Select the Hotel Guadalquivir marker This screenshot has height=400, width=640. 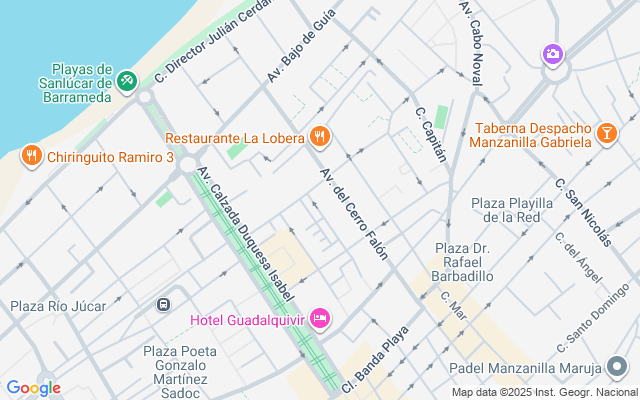(x=320, y=320)
